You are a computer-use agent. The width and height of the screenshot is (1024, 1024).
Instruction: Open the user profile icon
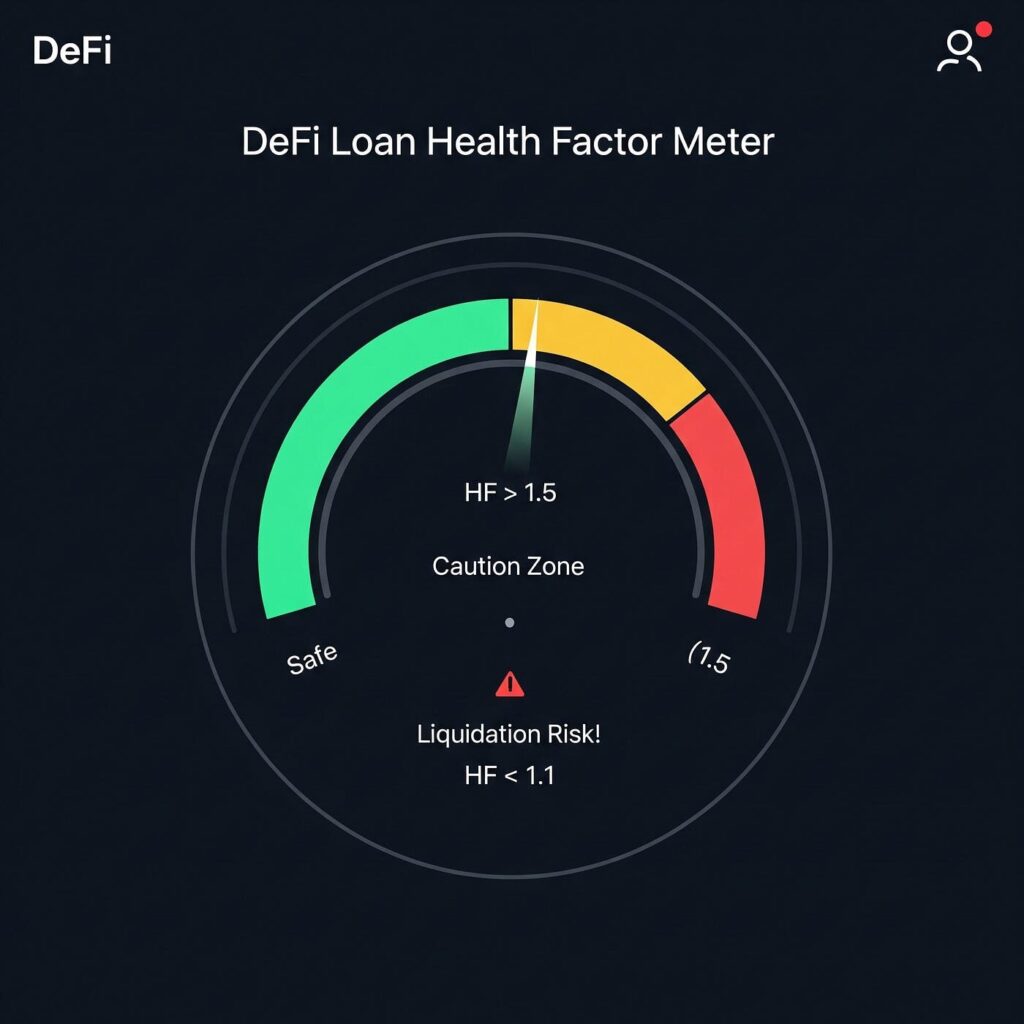pos(959,51)
